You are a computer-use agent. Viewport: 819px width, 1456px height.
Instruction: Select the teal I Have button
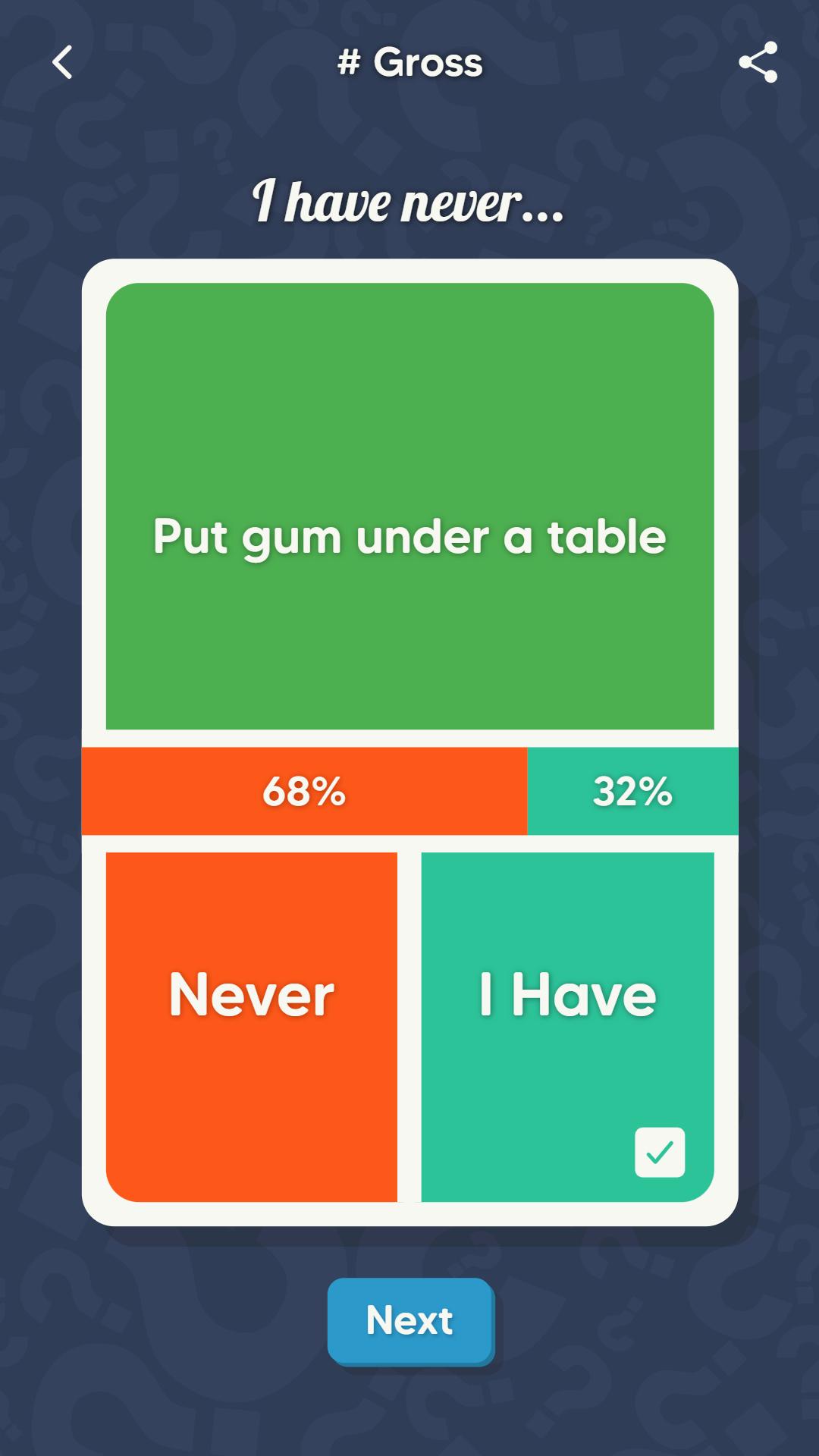[567, 1027]
